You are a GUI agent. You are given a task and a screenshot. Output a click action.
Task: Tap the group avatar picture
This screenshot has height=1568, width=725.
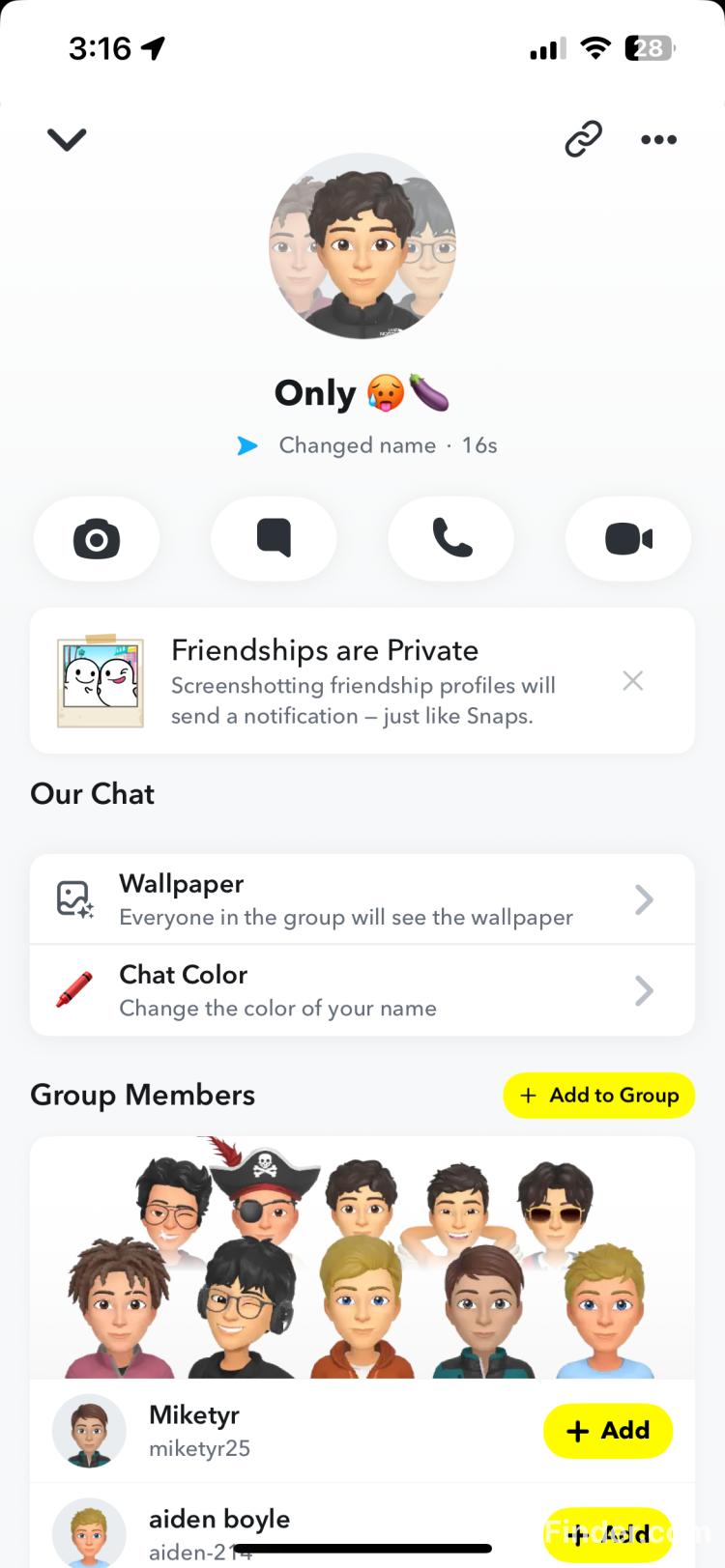tap(362, 246)
